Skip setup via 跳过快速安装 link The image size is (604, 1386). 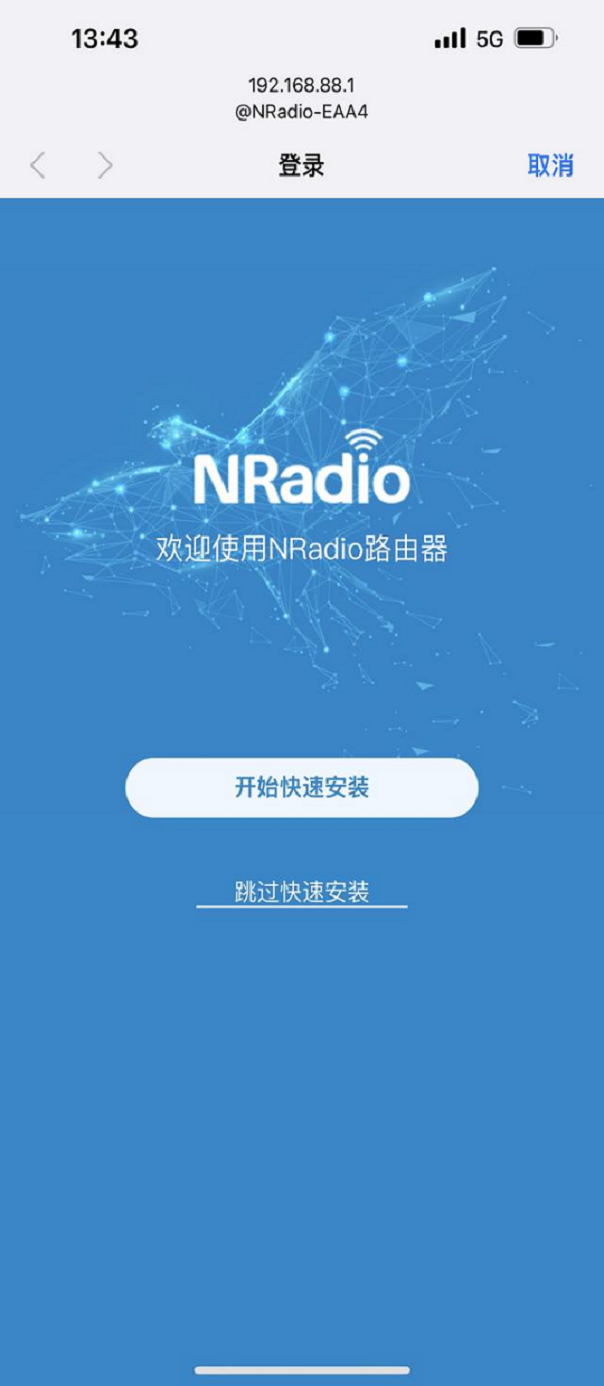(301, 892)
